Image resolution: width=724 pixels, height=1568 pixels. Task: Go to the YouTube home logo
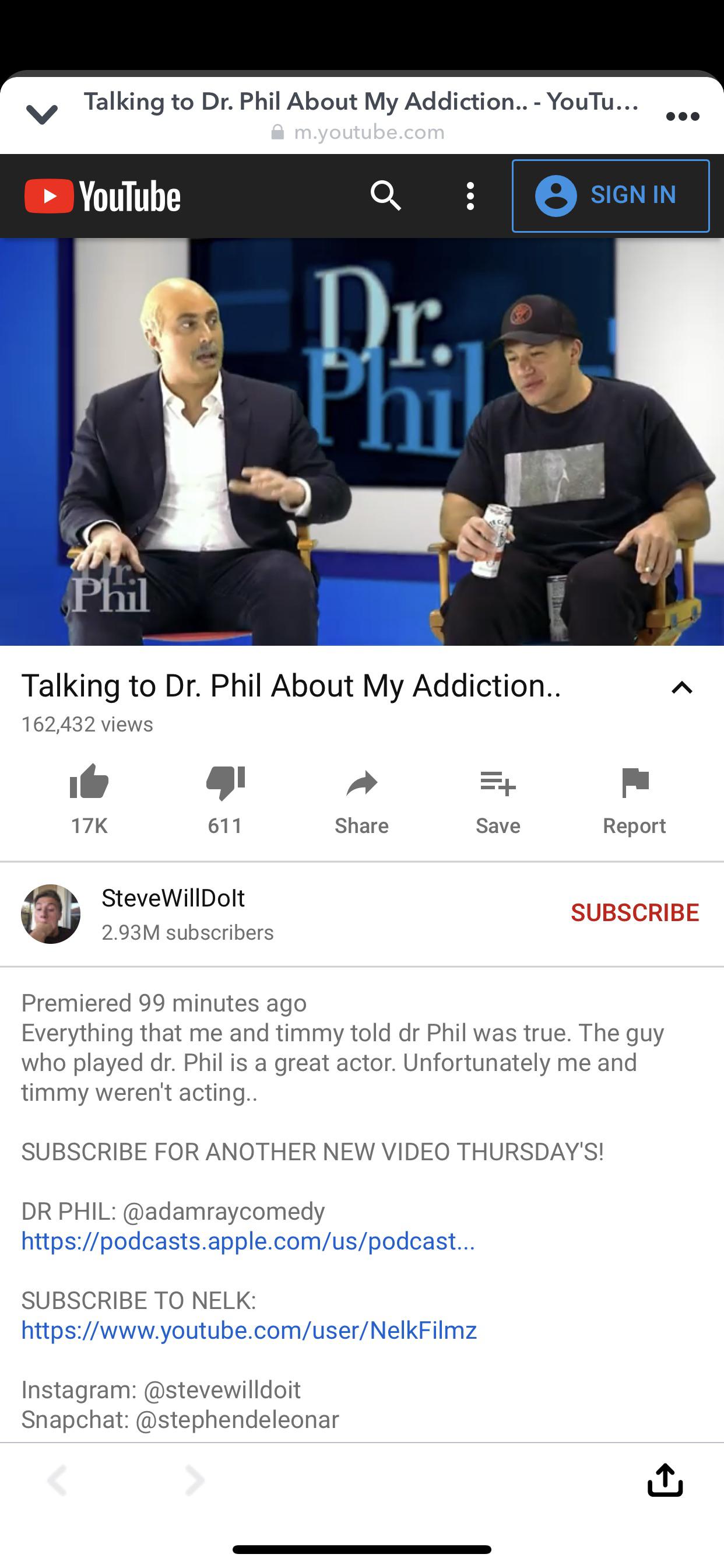(102, 196)
